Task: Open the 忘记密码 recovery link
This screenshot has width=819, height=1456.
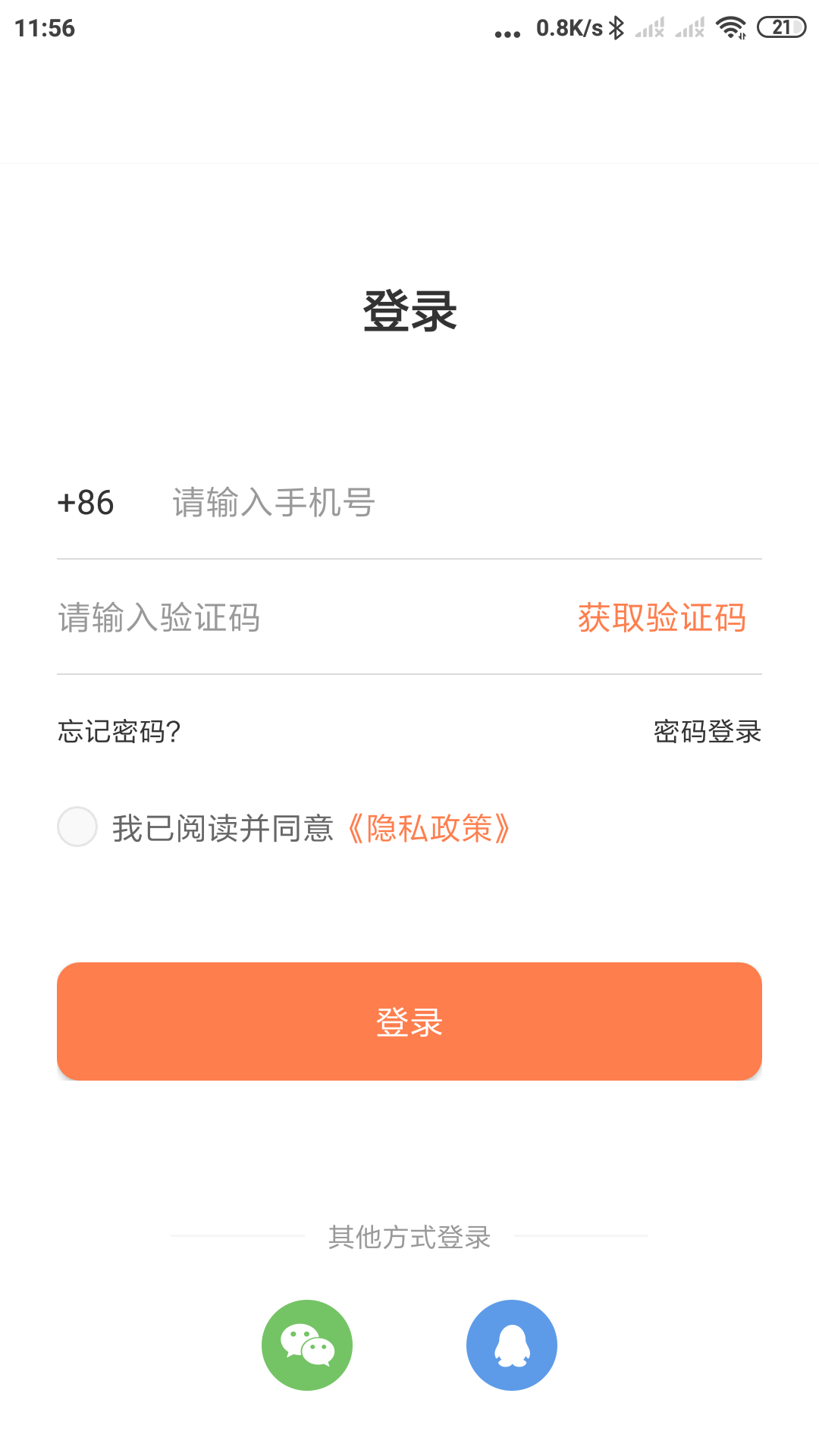Action: coord(119,732)
